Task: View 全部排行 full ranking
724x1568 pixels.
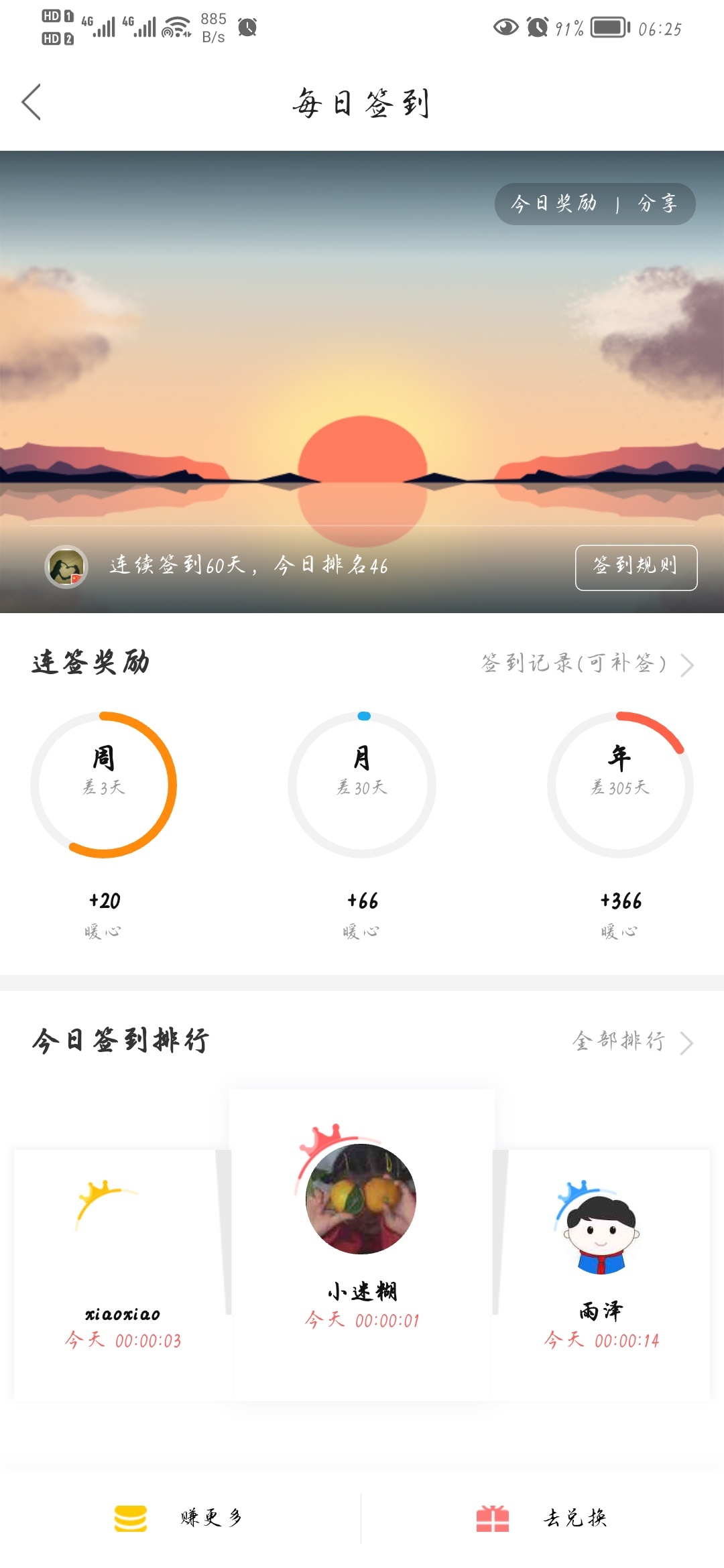Action: point(631,1041)
